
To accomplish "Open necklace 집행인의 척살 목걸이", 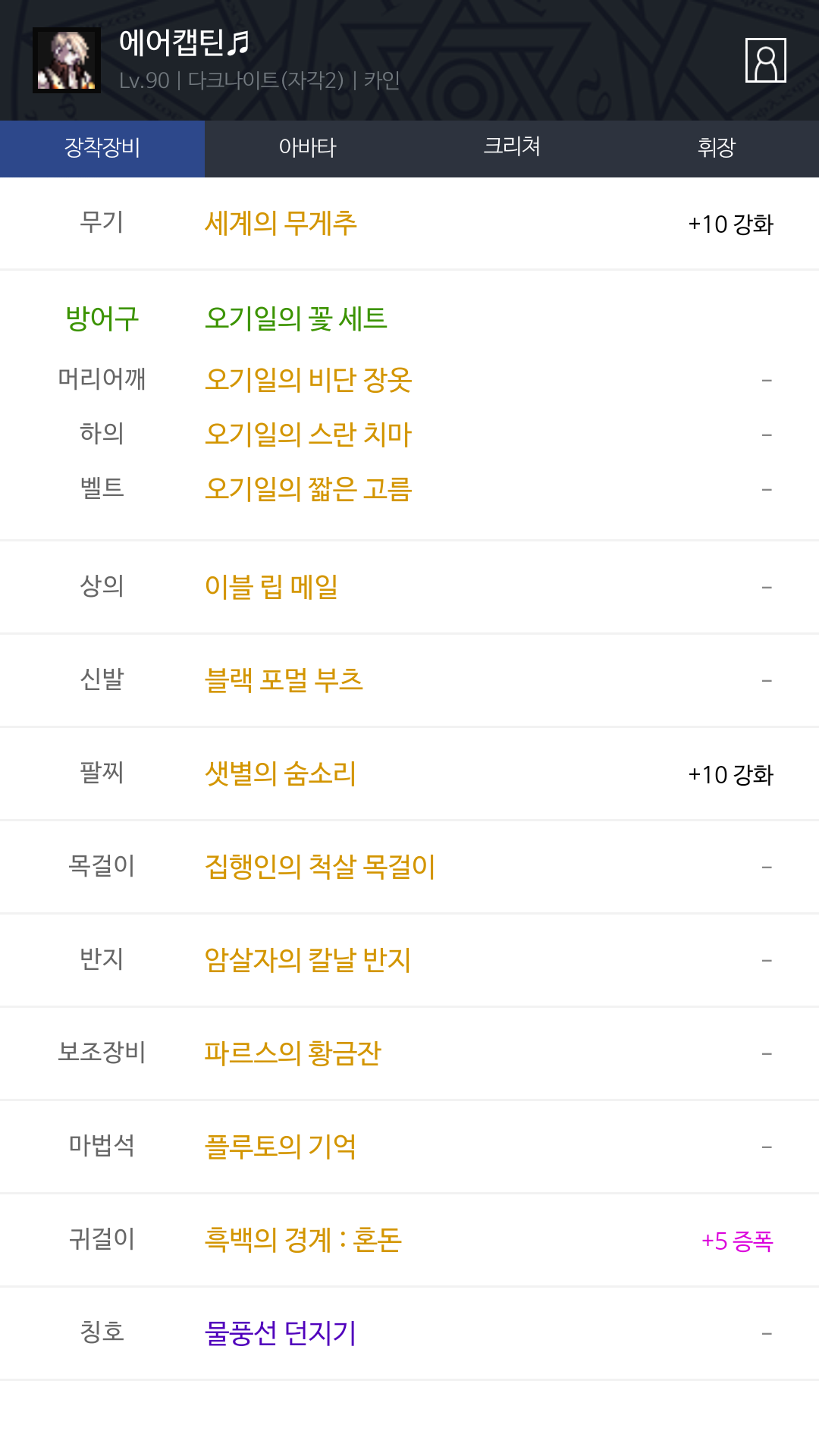I will tap(320, 867).
